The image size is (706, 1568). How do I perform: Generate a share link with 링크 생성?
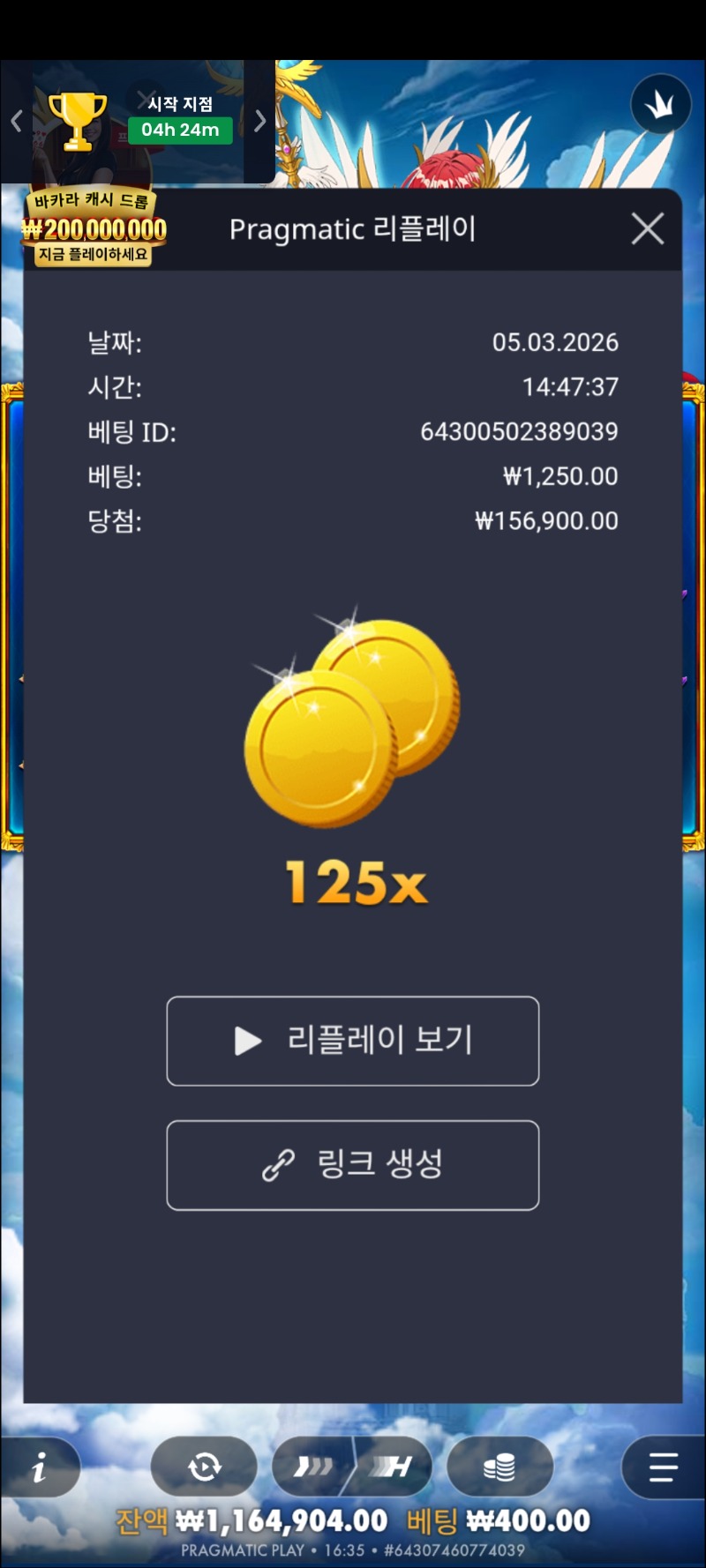[x=352, y=1165]
